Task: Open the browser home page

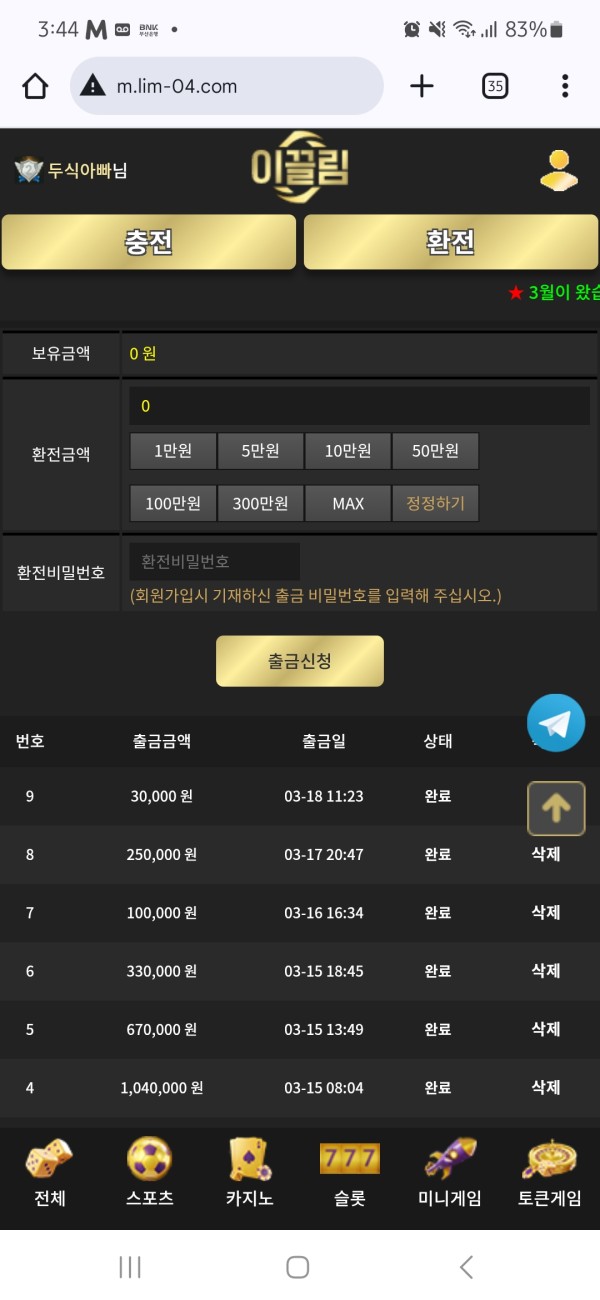Action: [x=35, y=86]
